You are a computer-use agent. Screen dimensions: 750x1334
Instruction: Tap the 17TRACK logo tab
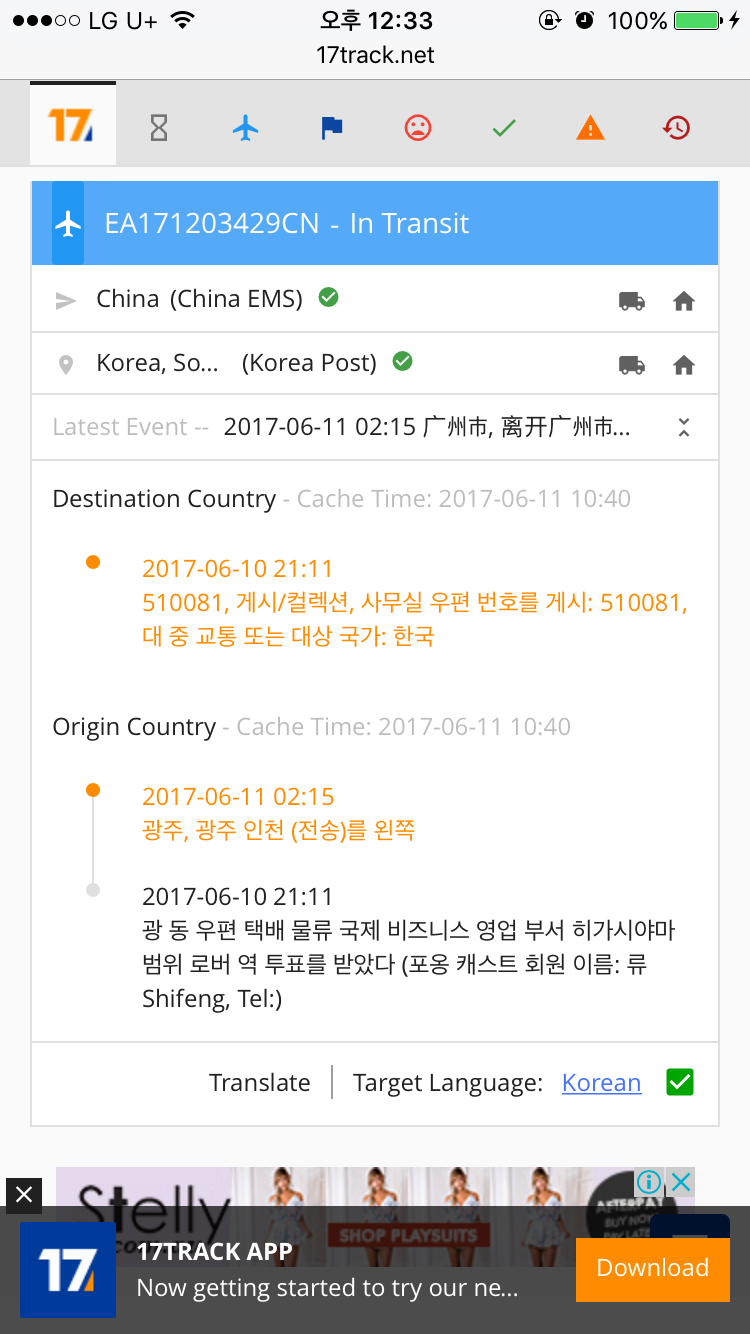coord(73,125)
